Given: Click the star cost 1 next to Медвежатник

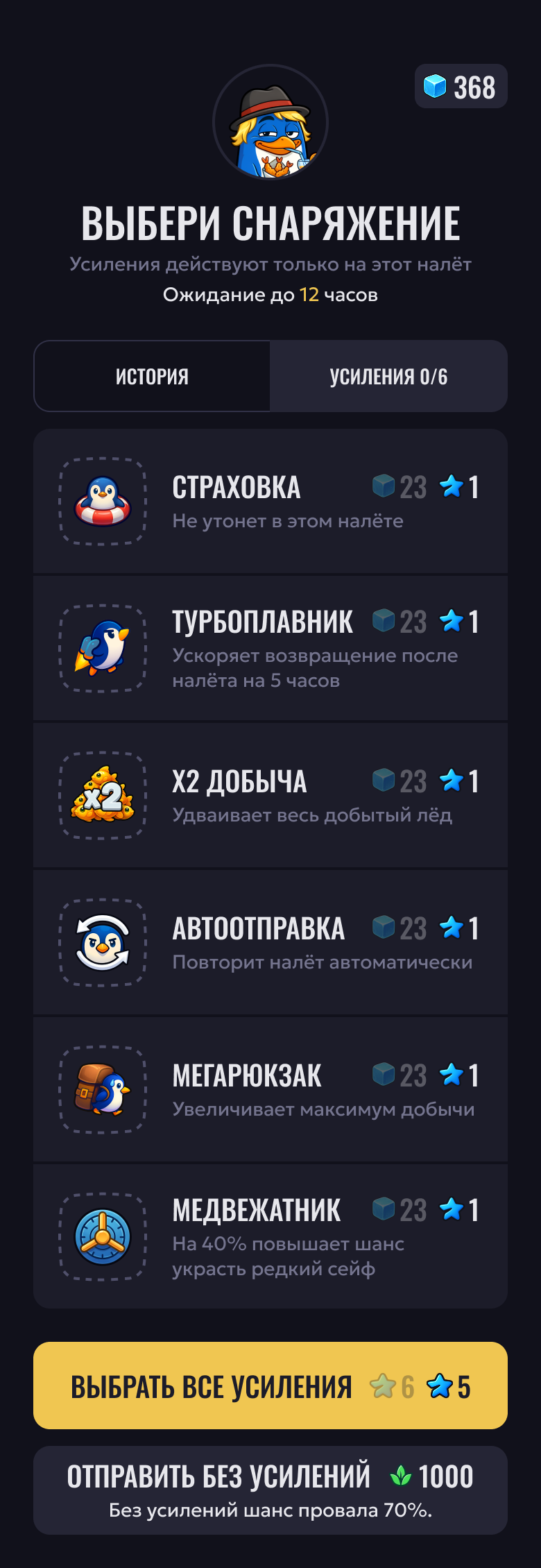Looking at the screenshot, I should pos(473,1209).
